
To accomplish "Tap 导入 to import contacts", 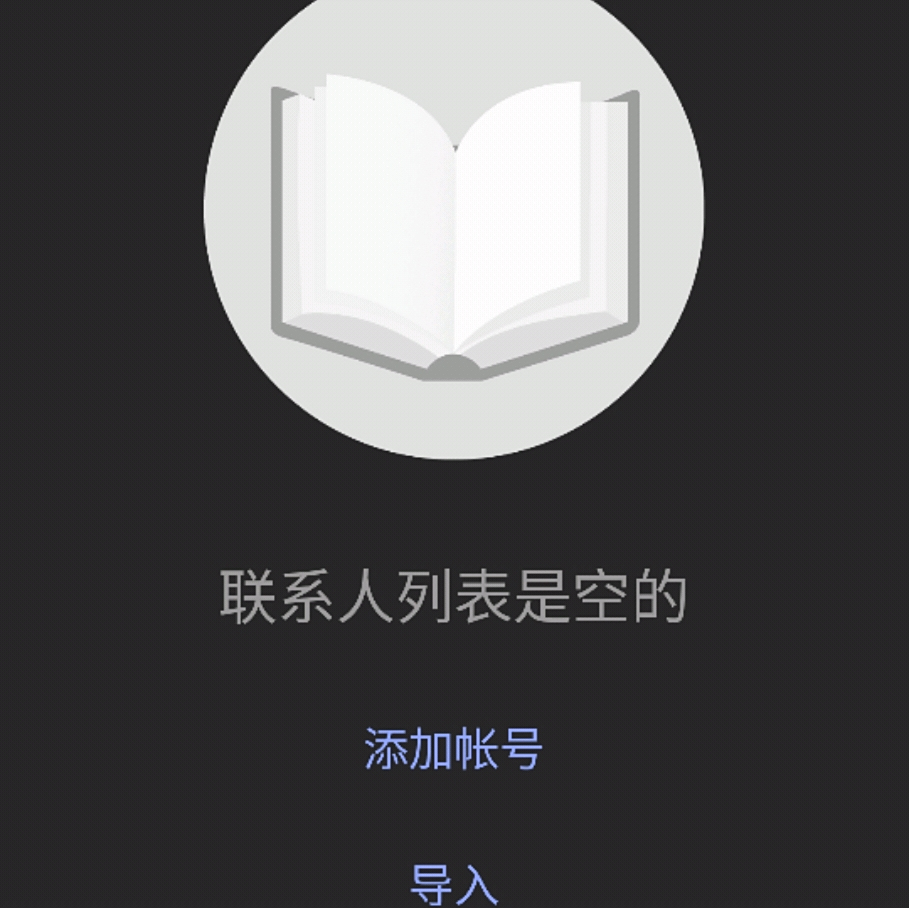I will click(454, 884).
